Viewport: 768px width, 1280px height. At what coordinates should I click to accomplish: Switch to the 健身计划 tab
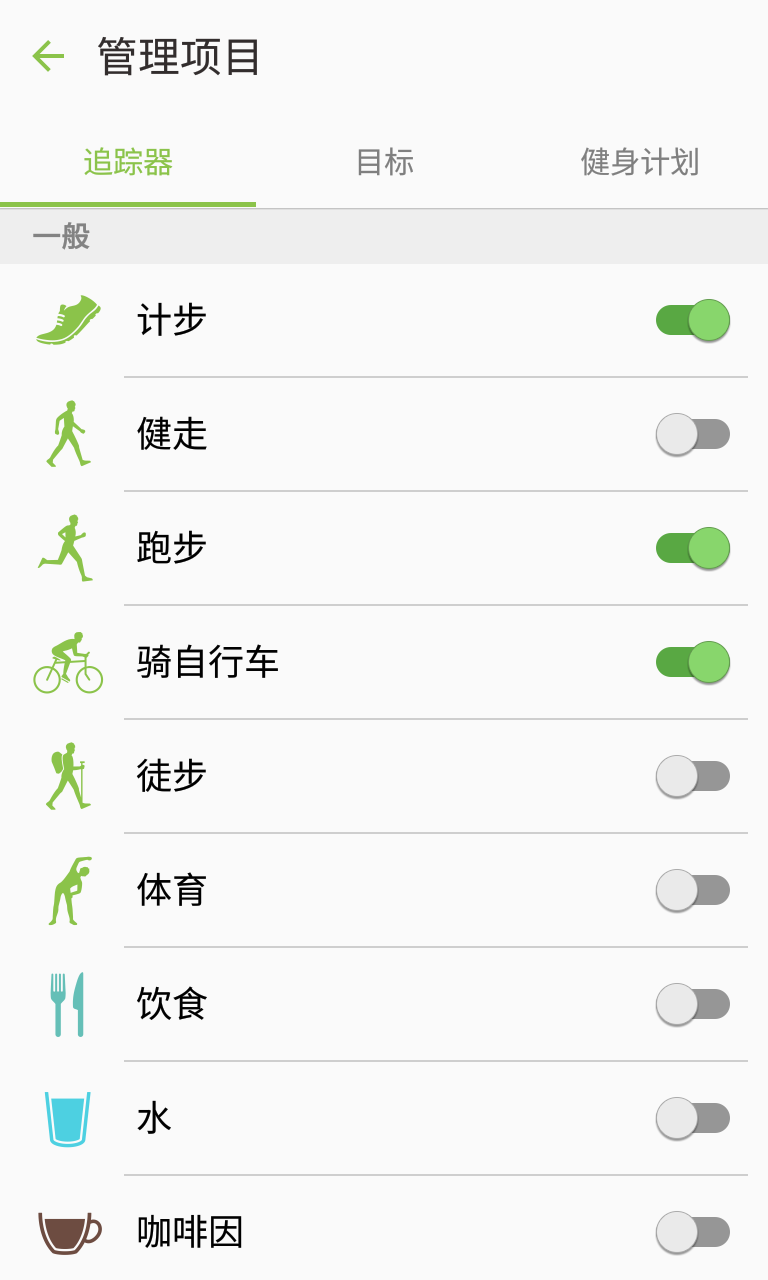640,162
